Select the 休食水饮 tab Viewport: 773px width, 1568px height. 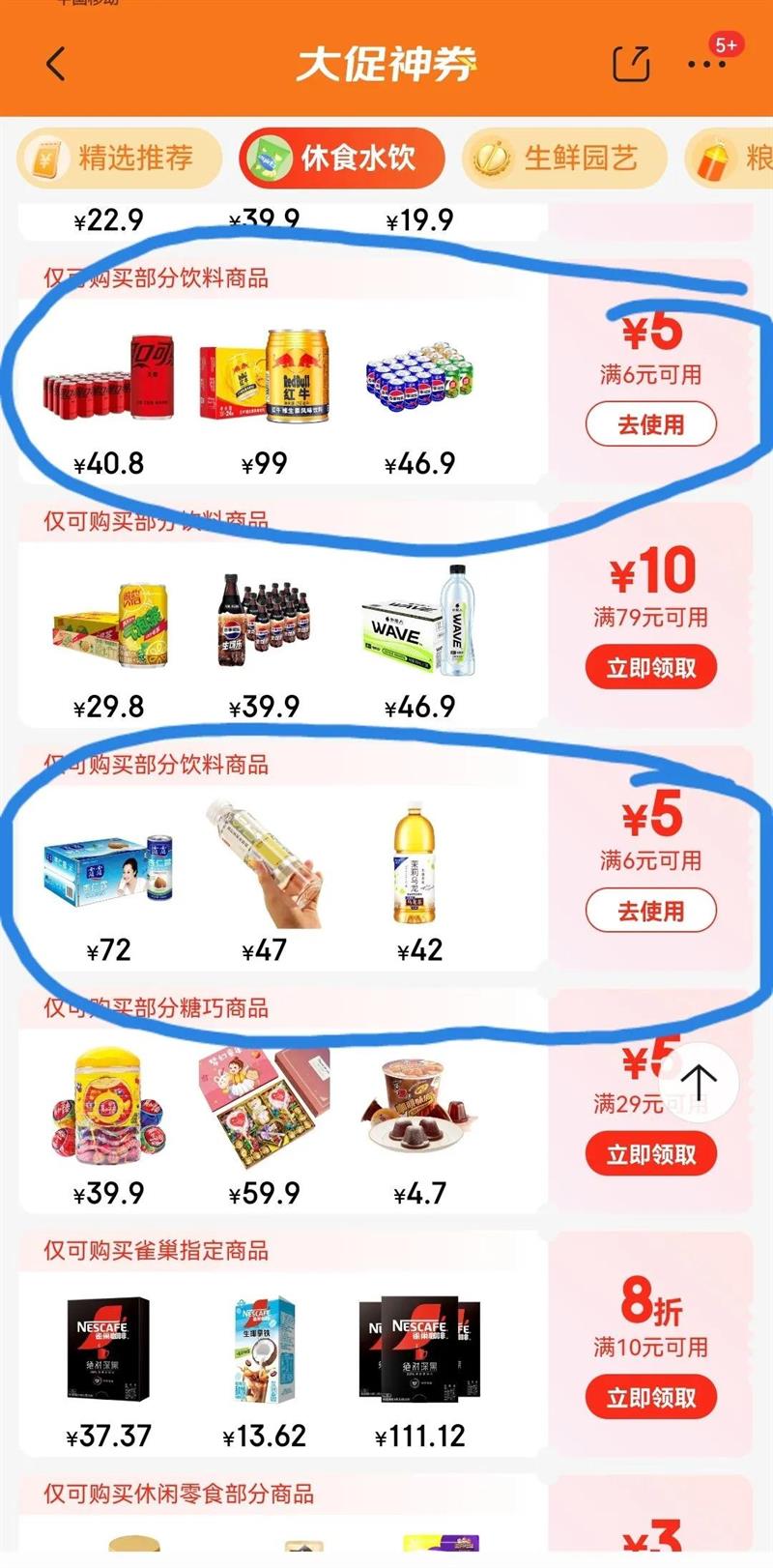pos(342,159)
